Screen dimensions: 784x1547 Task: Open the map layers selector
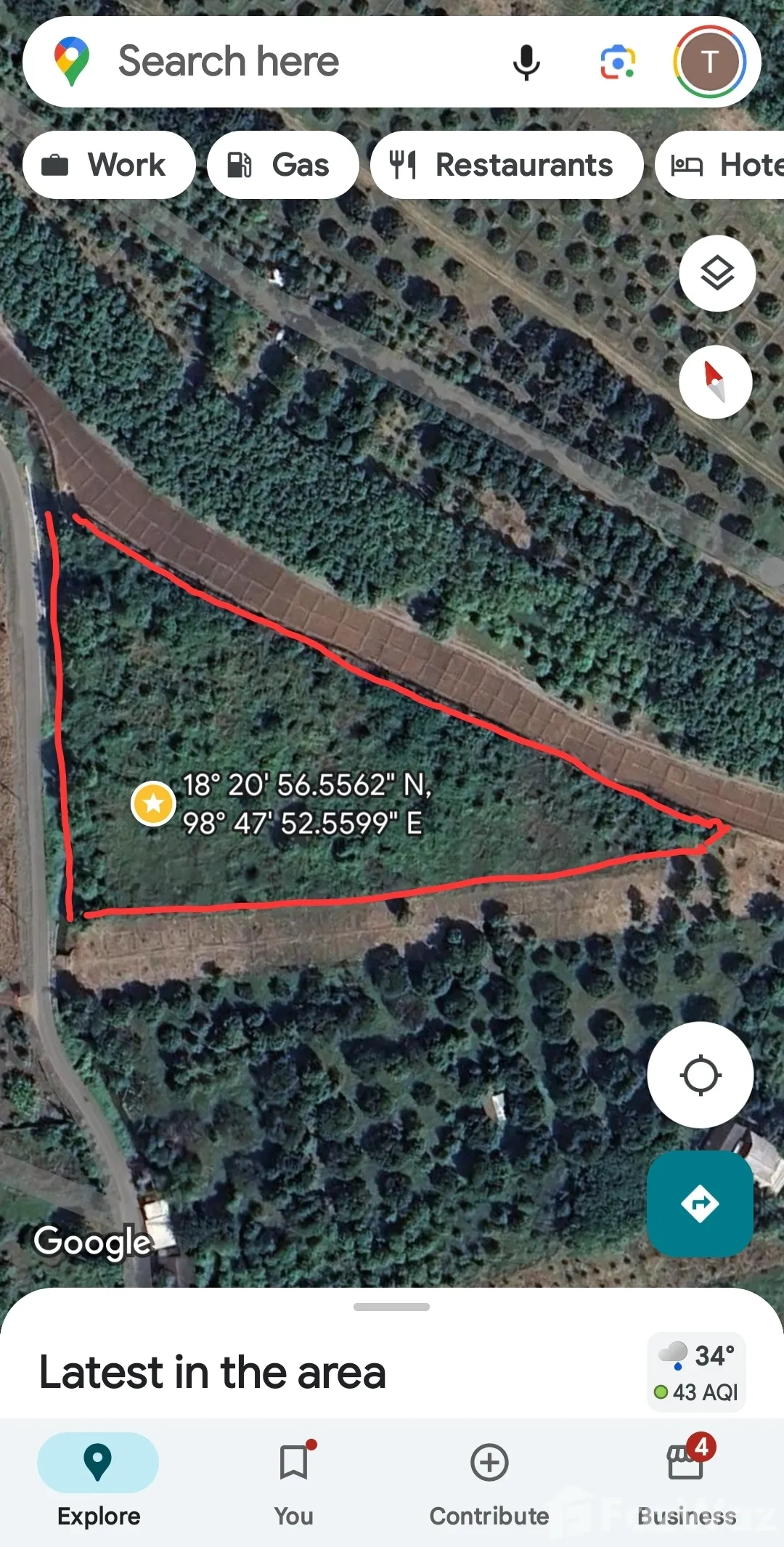717,274
